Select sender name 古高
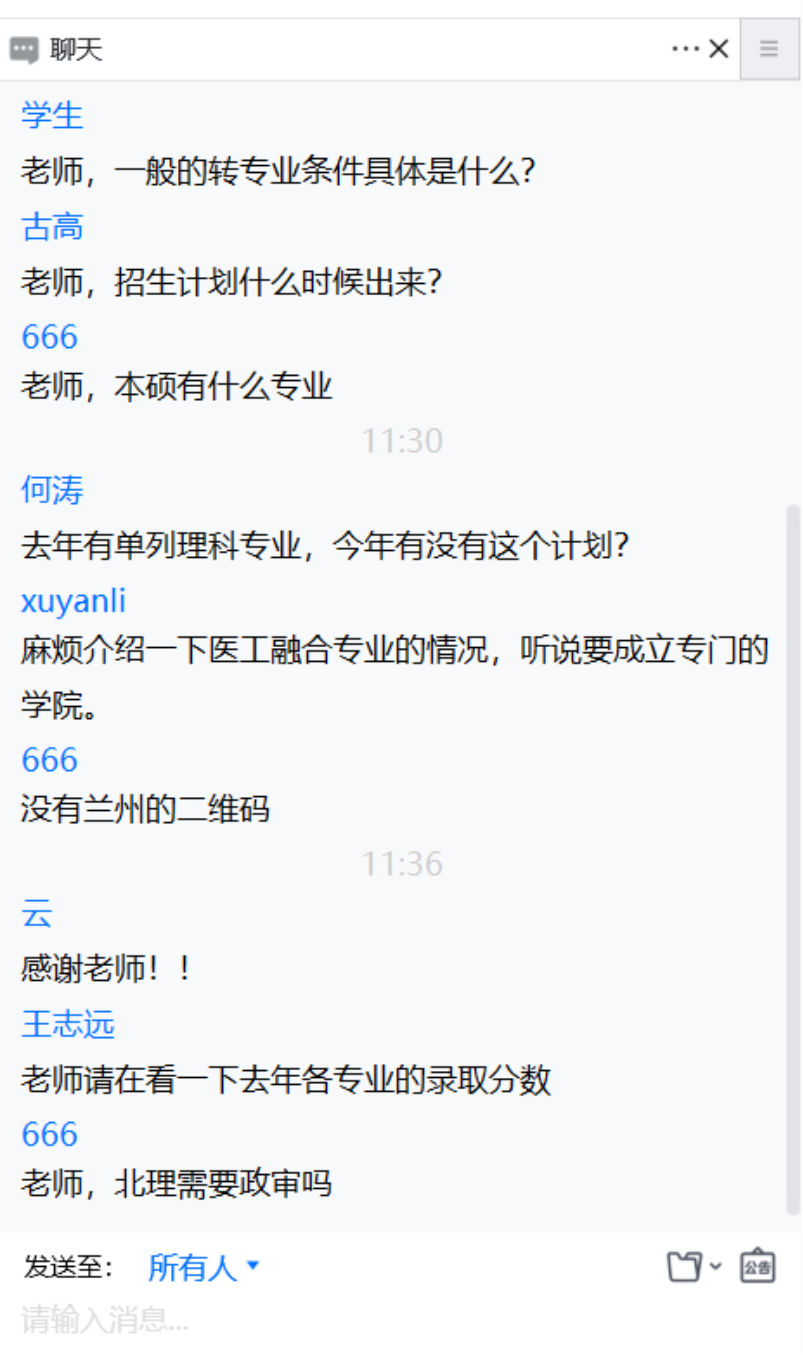 (x=52, y=227)
